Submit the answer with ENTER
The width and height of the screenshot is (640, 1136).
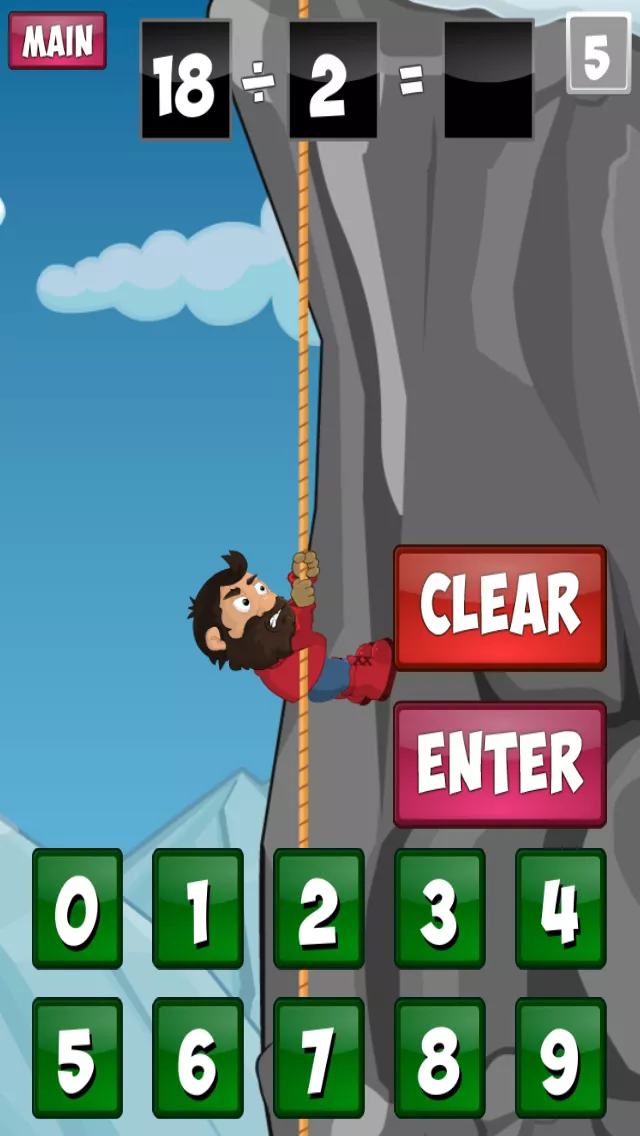pos(500,764)
